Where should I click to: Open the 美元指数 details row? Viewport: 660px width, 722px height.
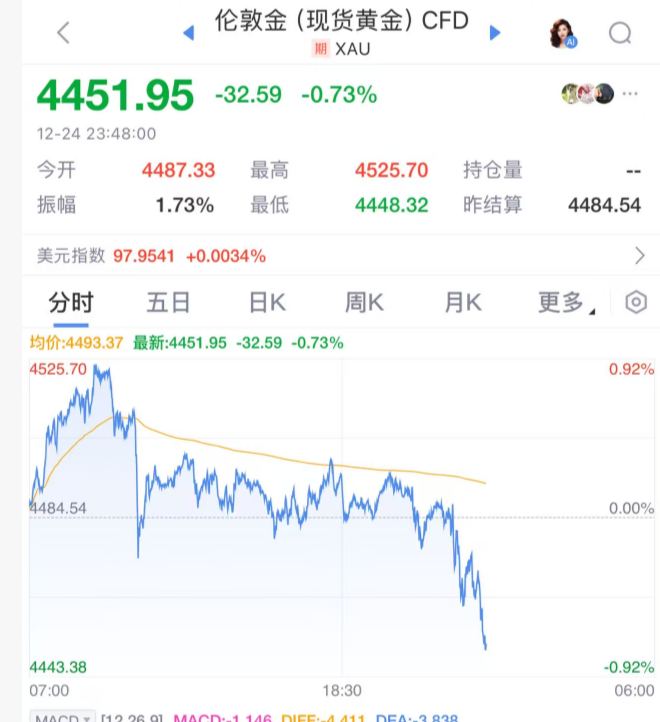click(330, 256)
